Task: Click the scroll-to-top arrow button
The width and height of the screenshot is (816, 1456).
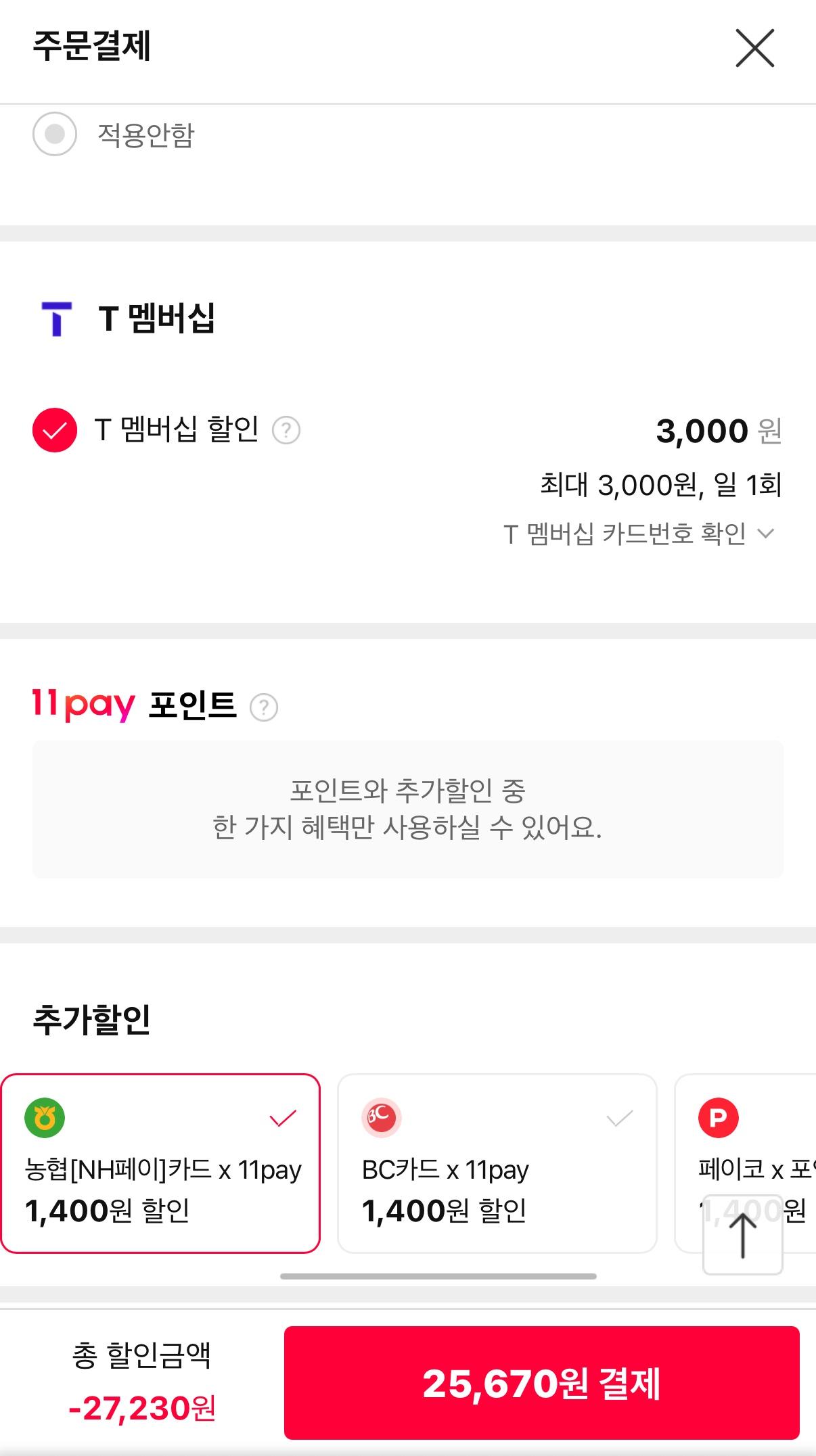Action: coord(742,1232)
